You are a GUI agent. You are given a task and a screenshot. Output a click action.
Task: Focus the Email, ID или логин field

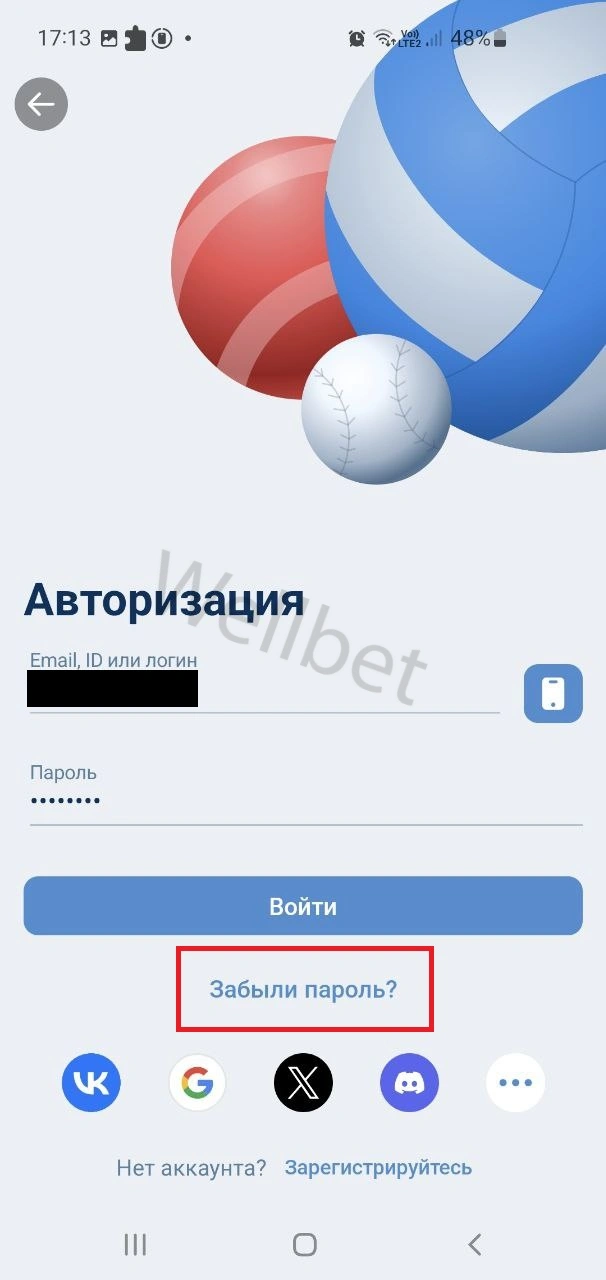click(x=264, y=690)
